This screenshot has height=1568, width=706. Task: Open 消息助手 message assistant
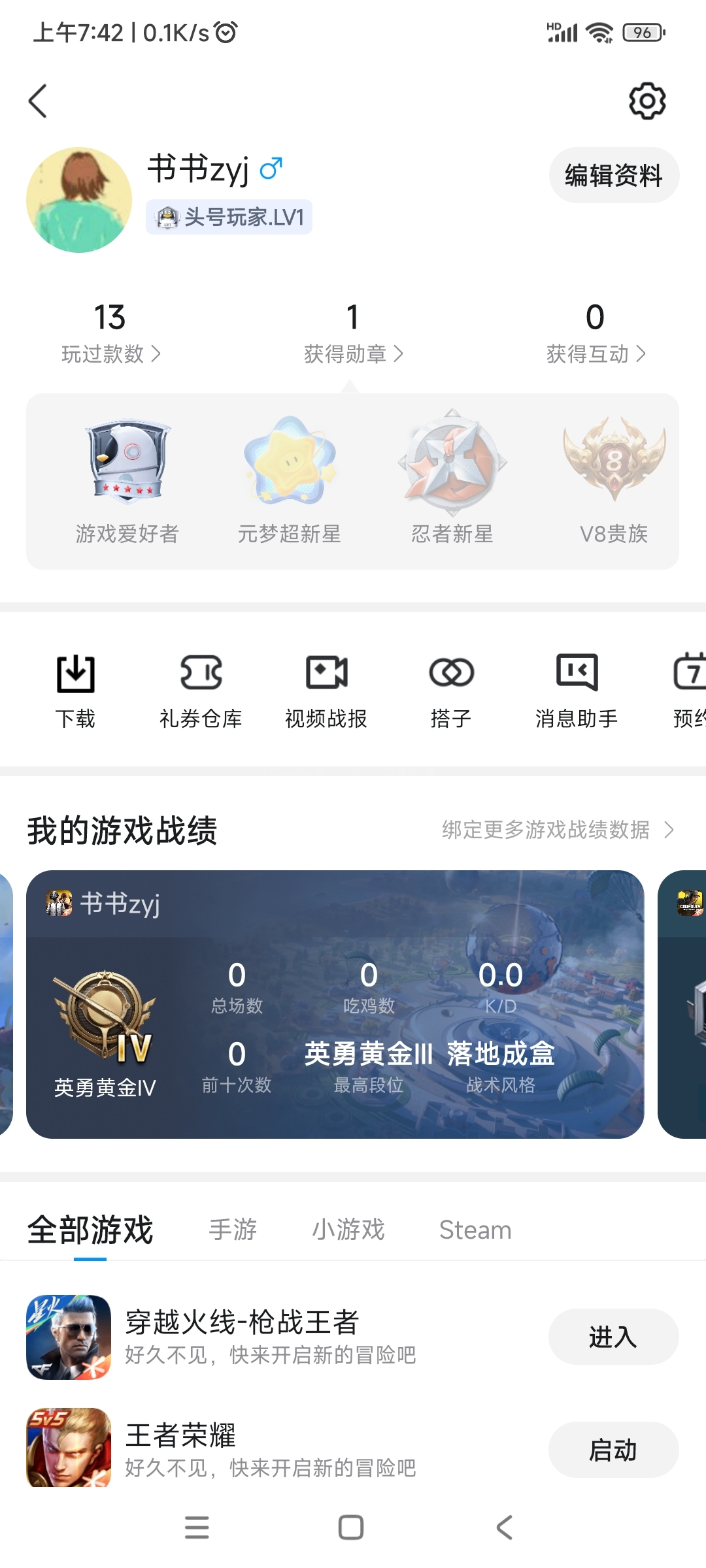576,689
